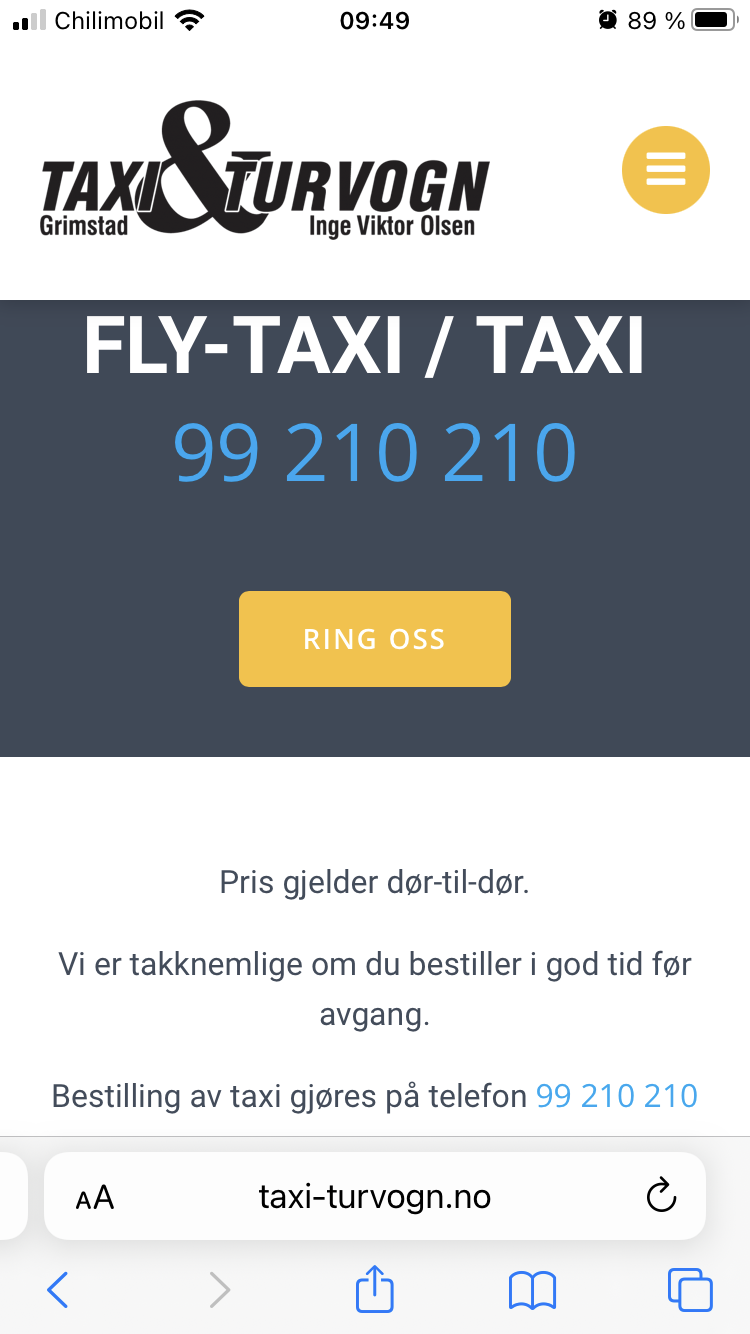This screenshot has width=750, height=1334.
Task: Open the Taxi & Turvogn logo homepage
Action: 265,170
